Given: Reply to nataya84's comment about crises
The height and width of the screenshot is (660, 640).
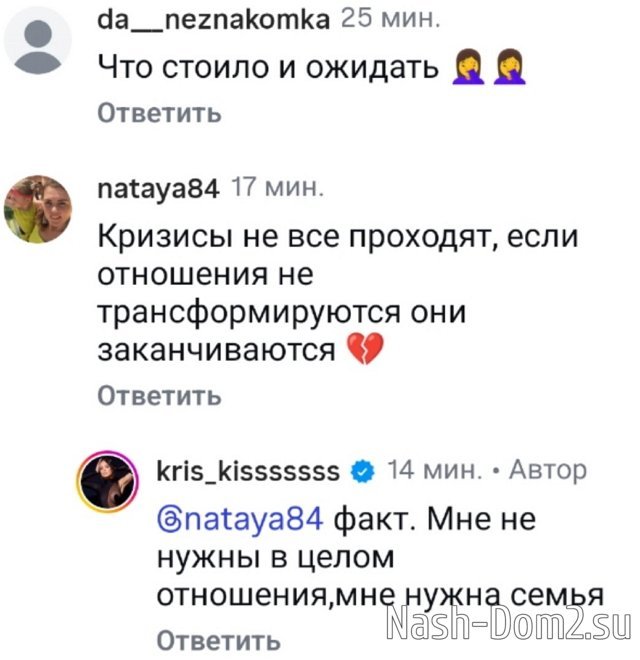Looking at the screenshot, I should (158, 397).
